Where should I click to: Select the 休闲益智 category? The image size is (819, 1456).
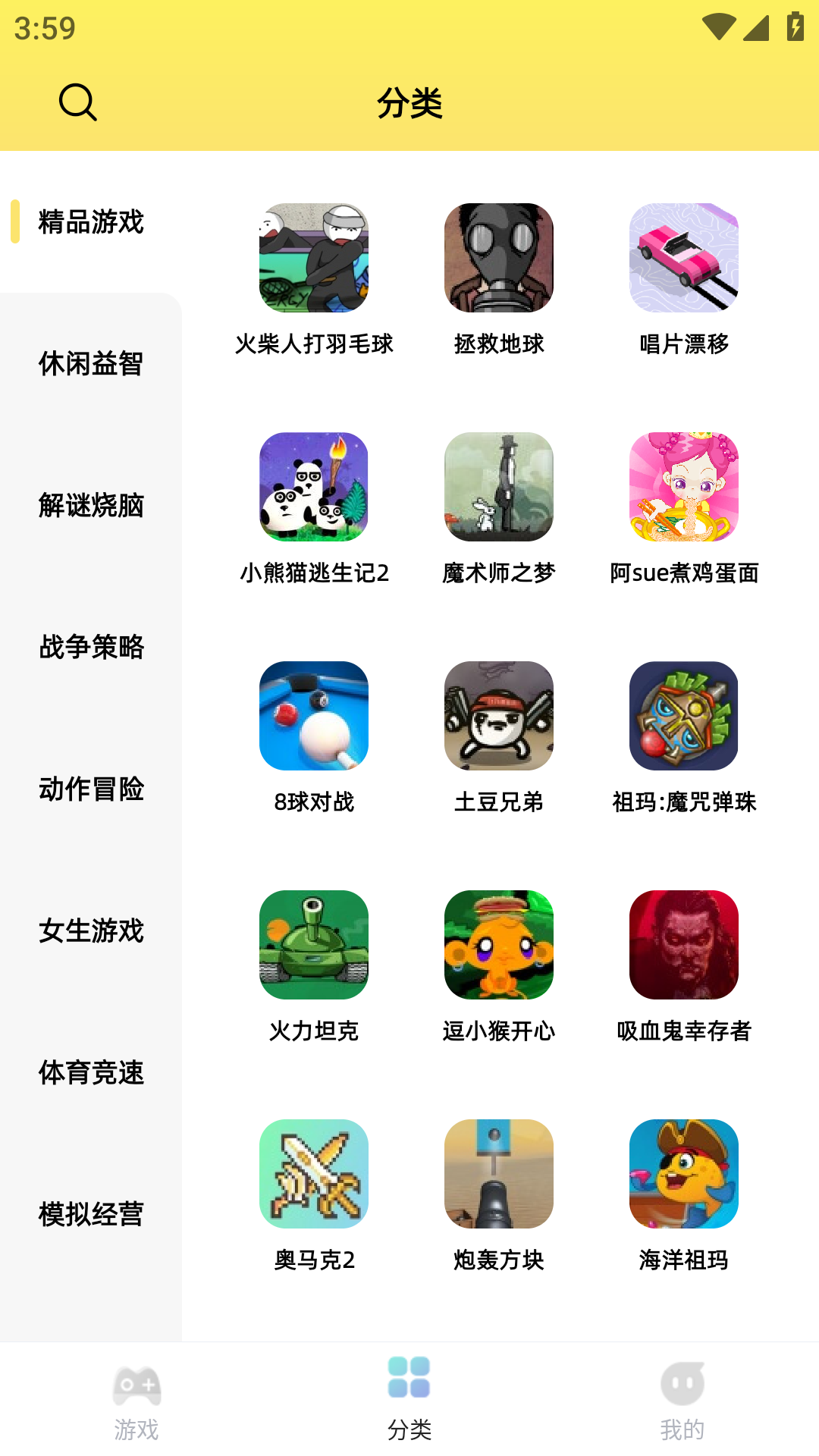coord(91,363)
